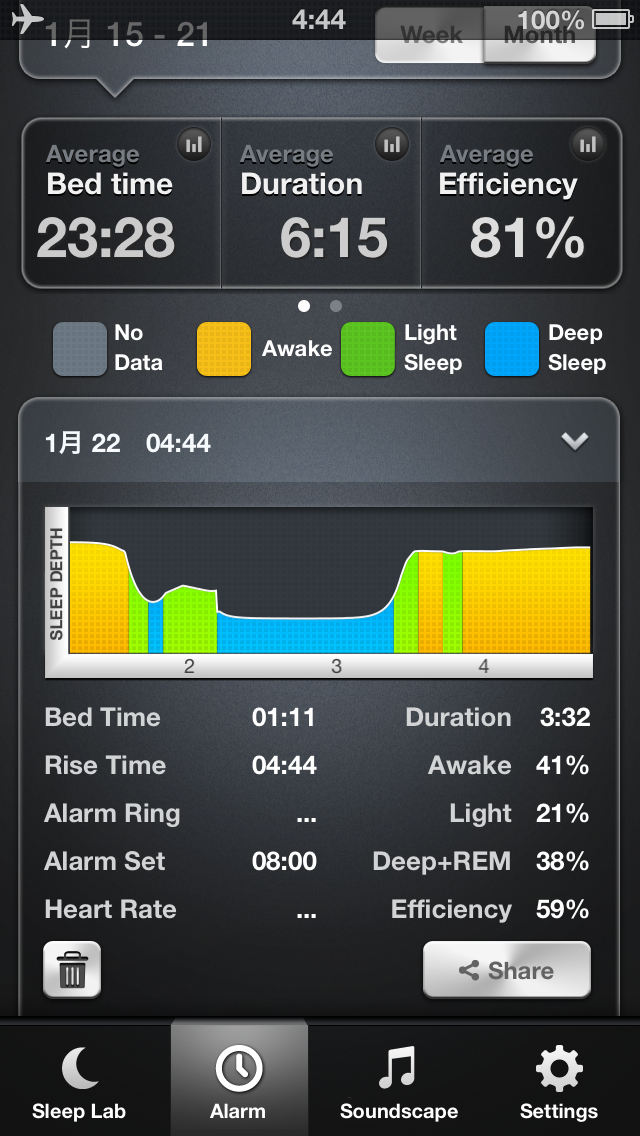The width and height of the screenshot is (640, 1136).
Task: Collapse the 1月 22 sleep record chevron
Action: coord(574,441)
